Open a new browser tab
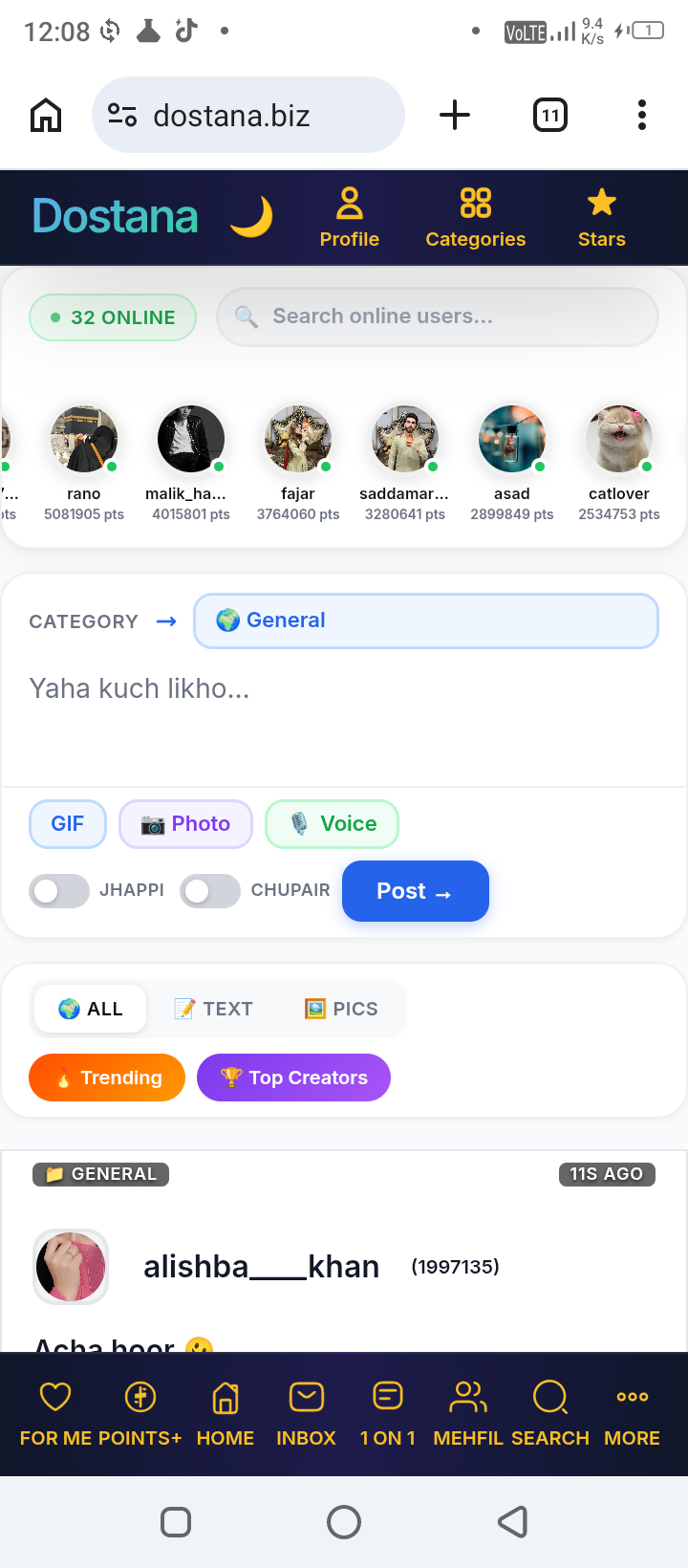Viewport: 688px width, 1568px height. [455, 115]
